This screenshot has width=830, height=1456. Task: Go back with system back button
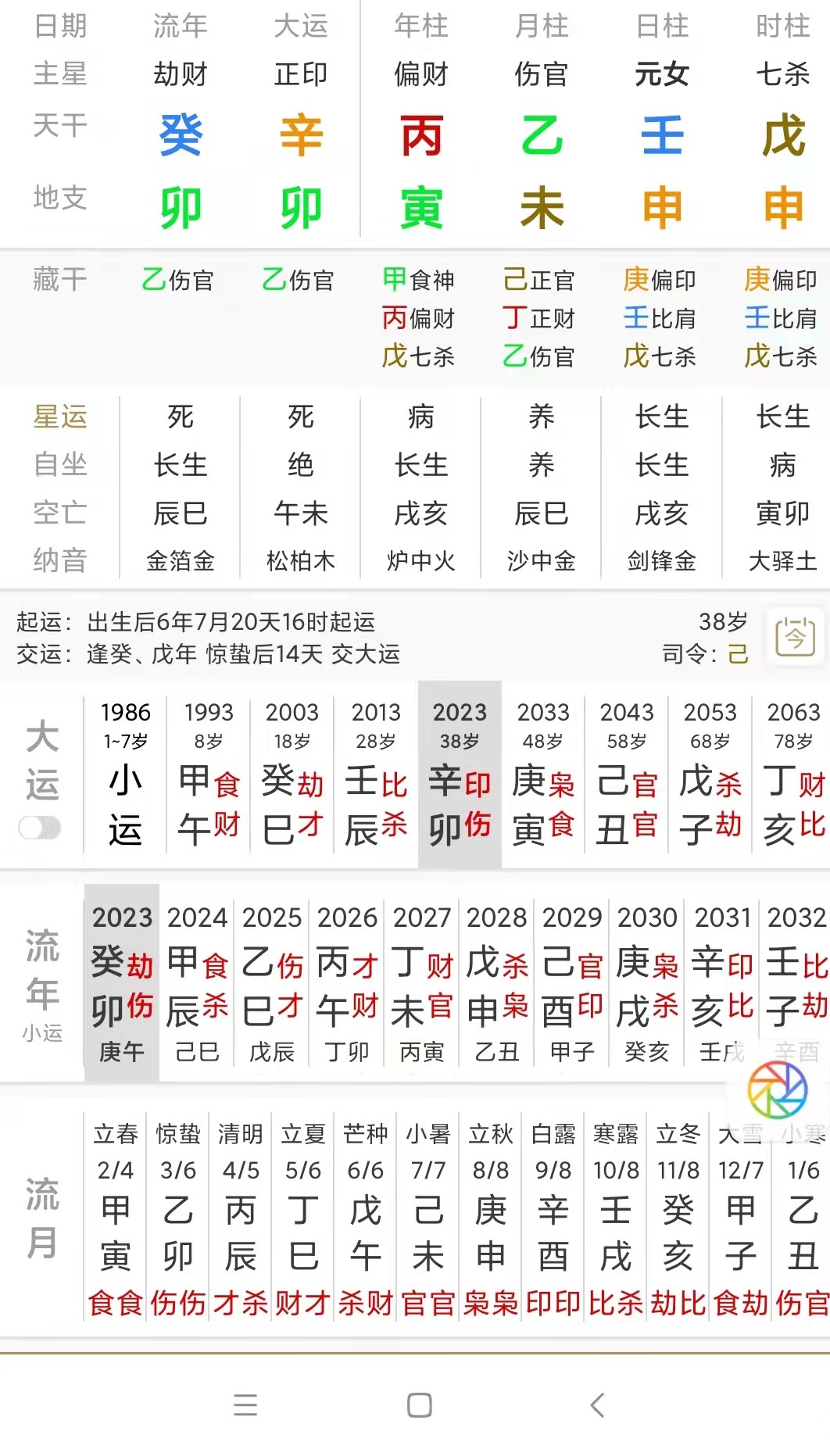pyautogui.click(x=598, y=1405)
